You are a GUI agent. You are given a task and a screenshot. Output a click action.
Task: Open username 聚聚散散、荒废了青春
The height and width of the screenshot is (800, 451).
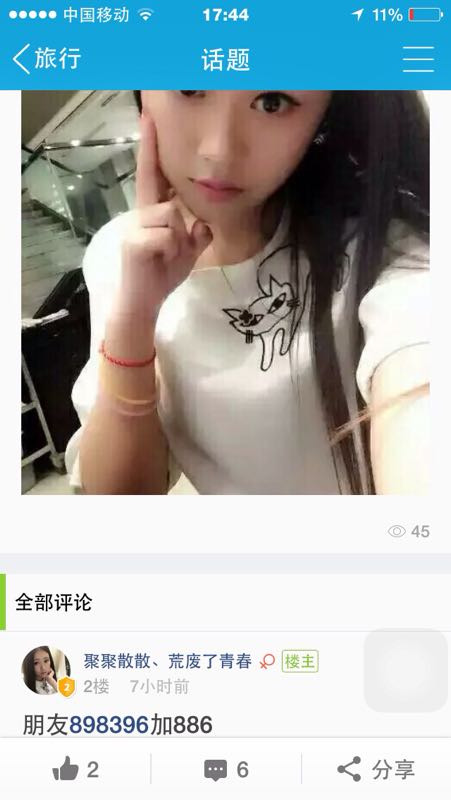(x=168, y=662)
